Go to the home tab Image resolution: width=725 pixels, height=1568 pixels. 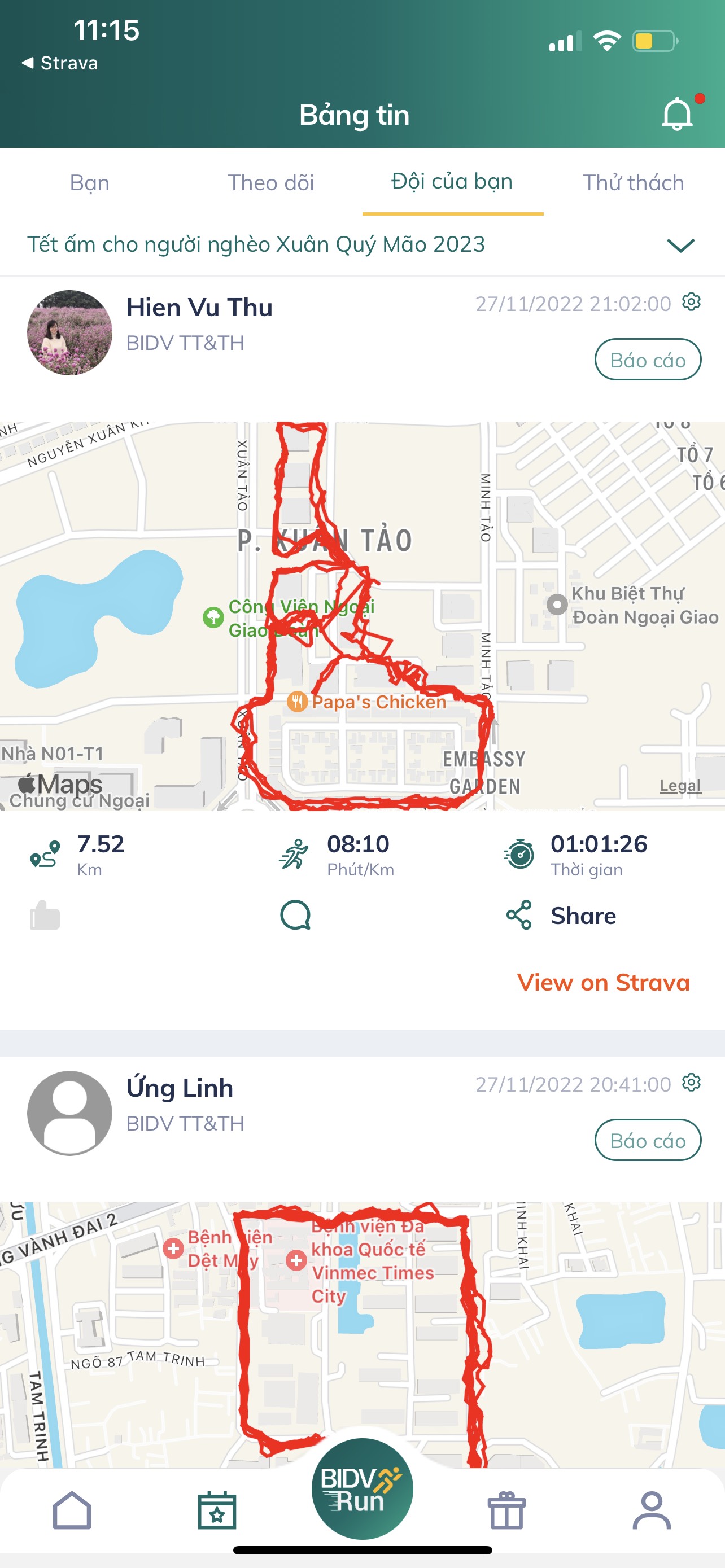72,1511
